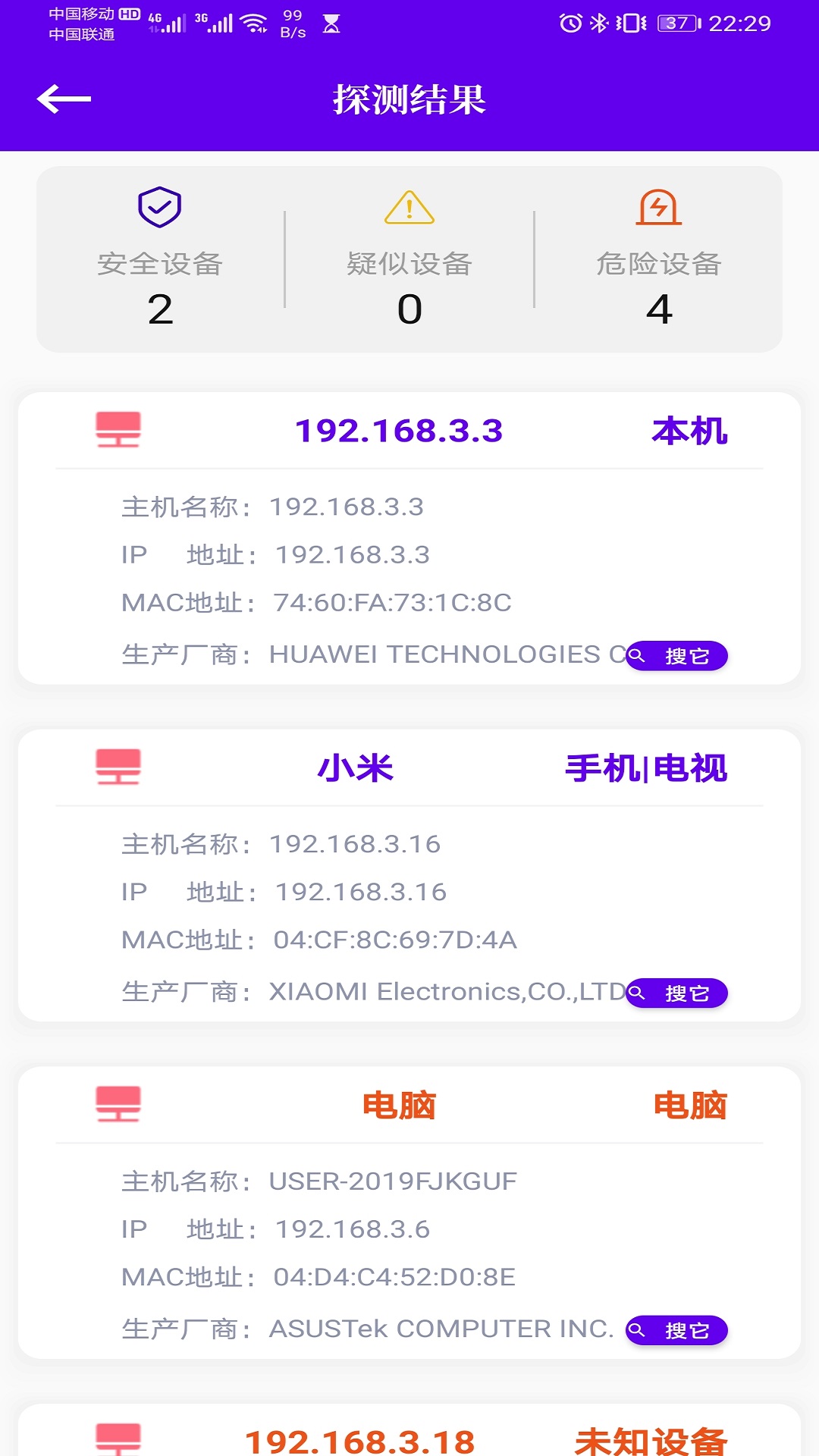
Task: Go back from the 探测结果 screen
Action: pyautogui.click(x=64, y=99)
